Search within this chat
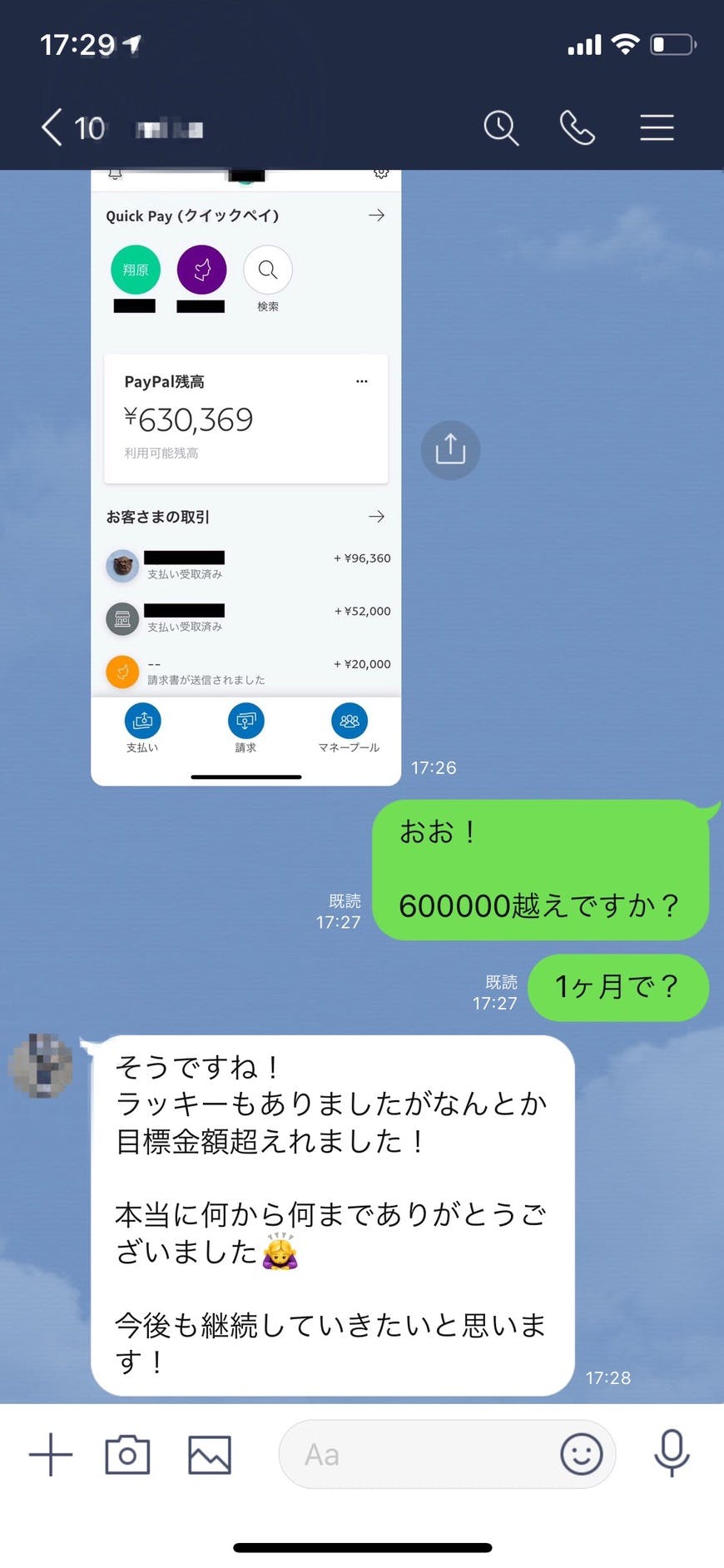Image resolution: width=724 pixels, height=1568 pixels. click(501, 128)
